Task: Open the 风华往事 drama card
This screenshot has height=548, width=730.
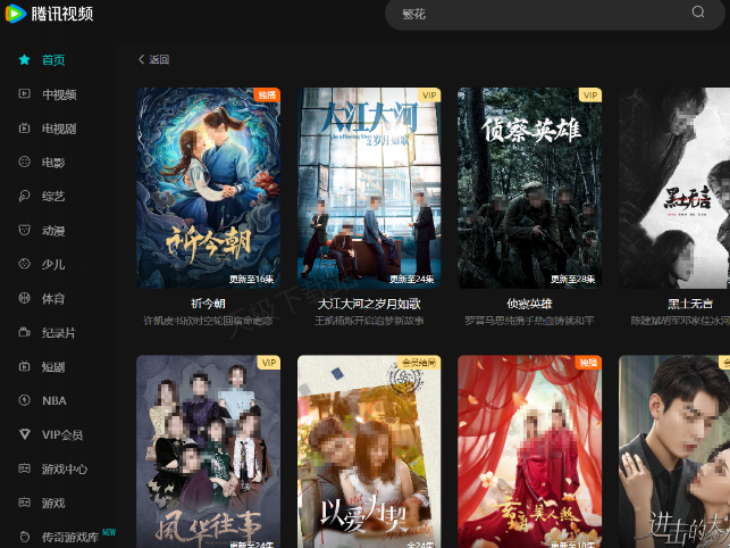Action: pyautogui.click(x=208, y=450)
